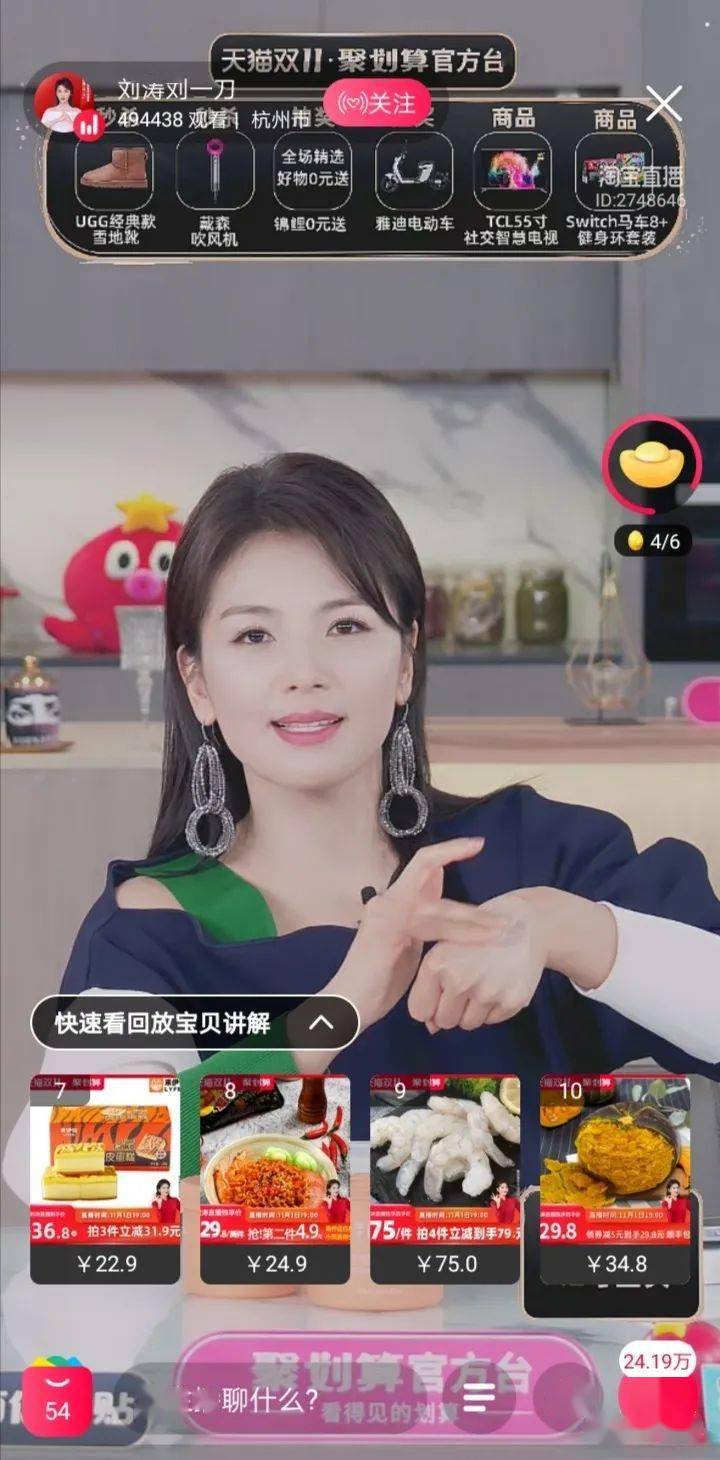Viewport: 720px width, 1460px height.
Task: Open product 7 priced ¥22.9
Action: tap(105, 1180)
